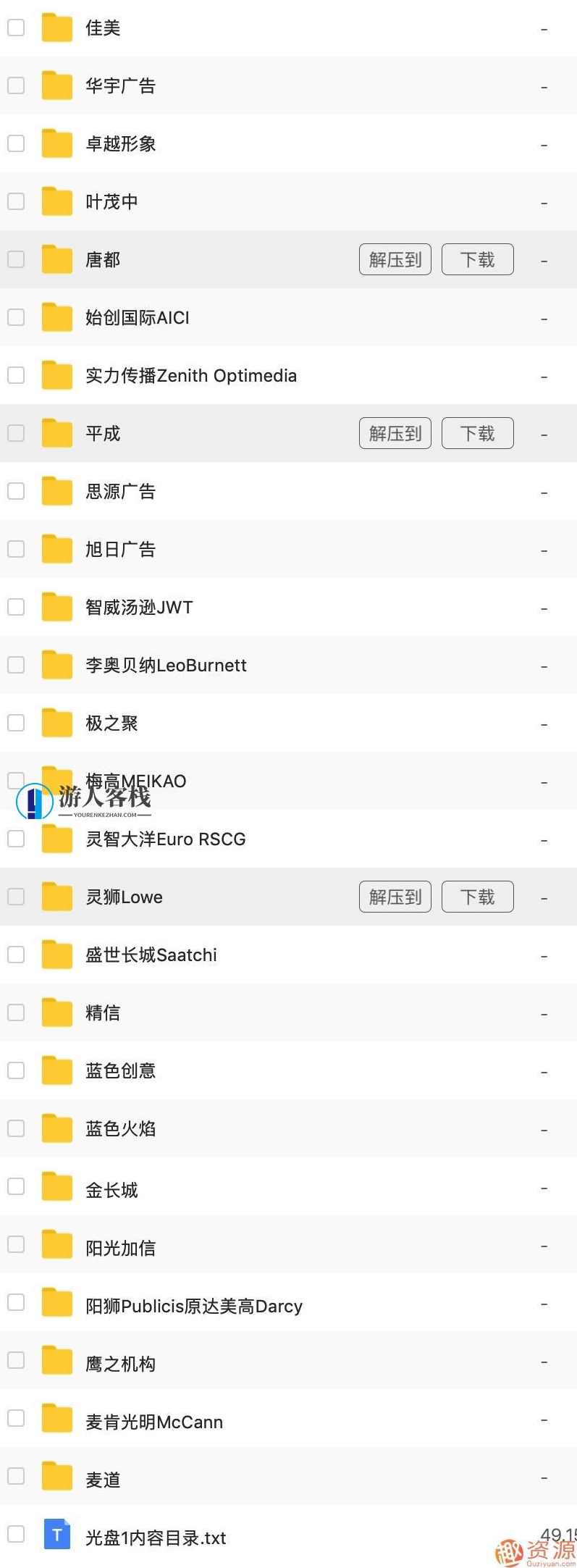Screen dimensions: 577x1568
Task: Click 解压到 button on the 唐都 row
Action: 395,259
